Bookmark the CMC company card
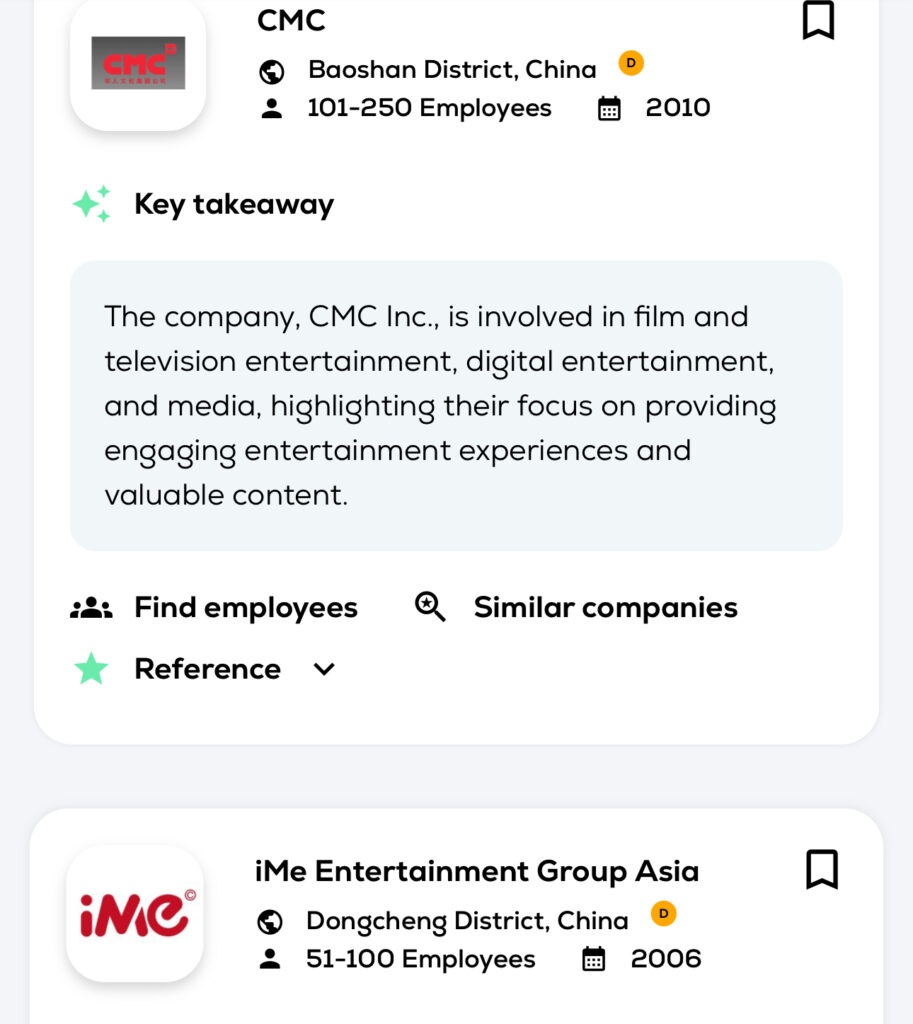Viewport: 913px width, 1024px height. [x=818, y=20]
